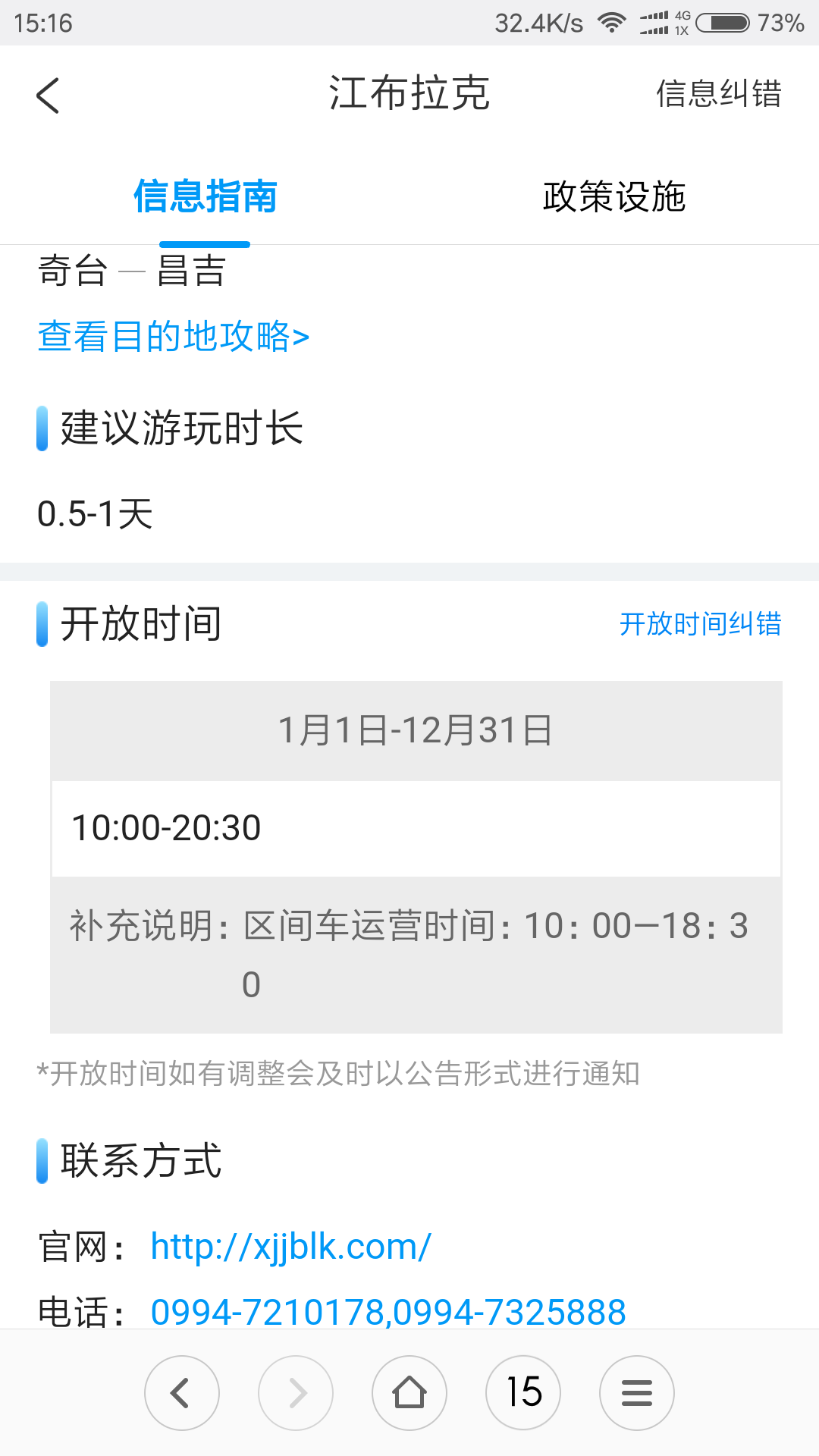Tap 开放时间纠错 to correct opening hours
Screen dimensions: 819x1456
point(700,624)
